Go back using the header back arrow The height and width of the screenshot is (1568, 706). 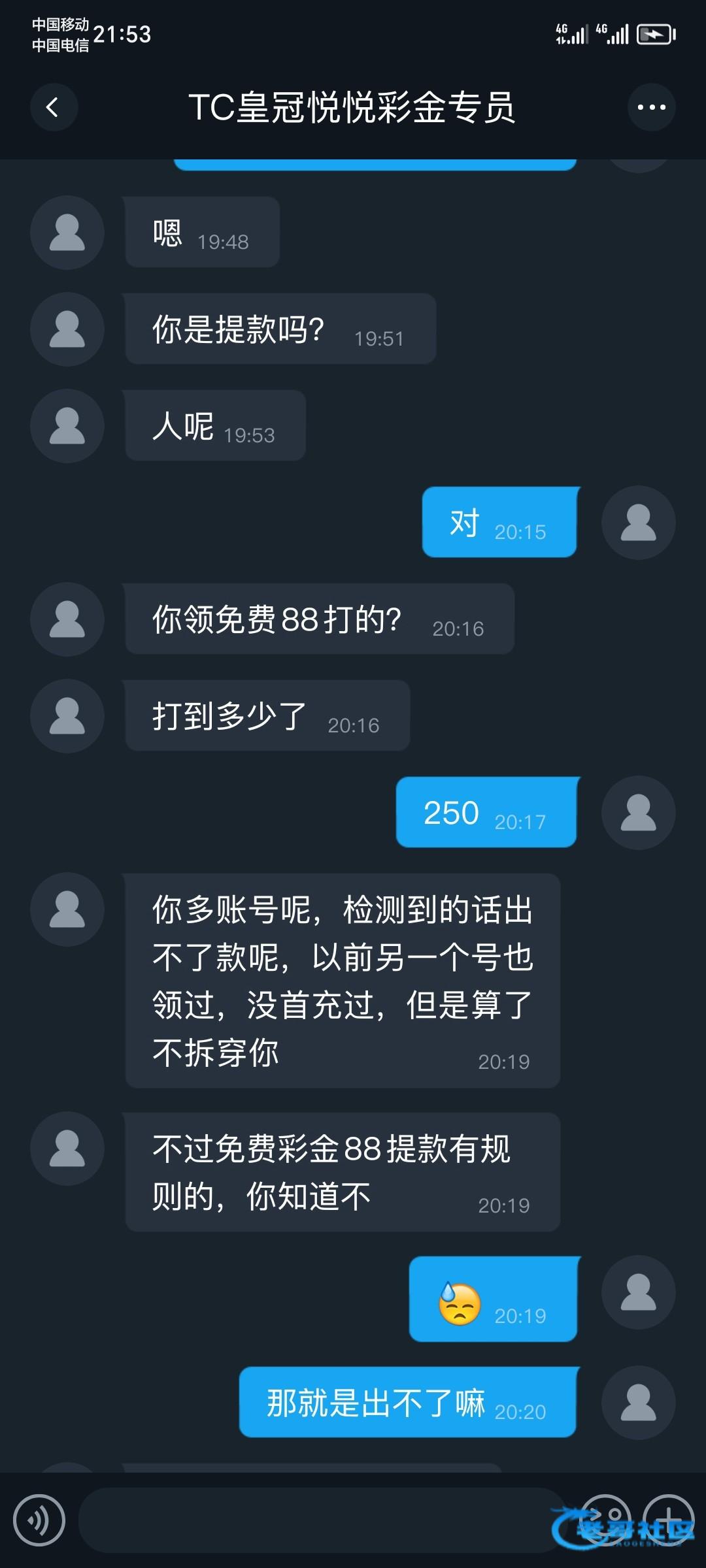[54, 107]
